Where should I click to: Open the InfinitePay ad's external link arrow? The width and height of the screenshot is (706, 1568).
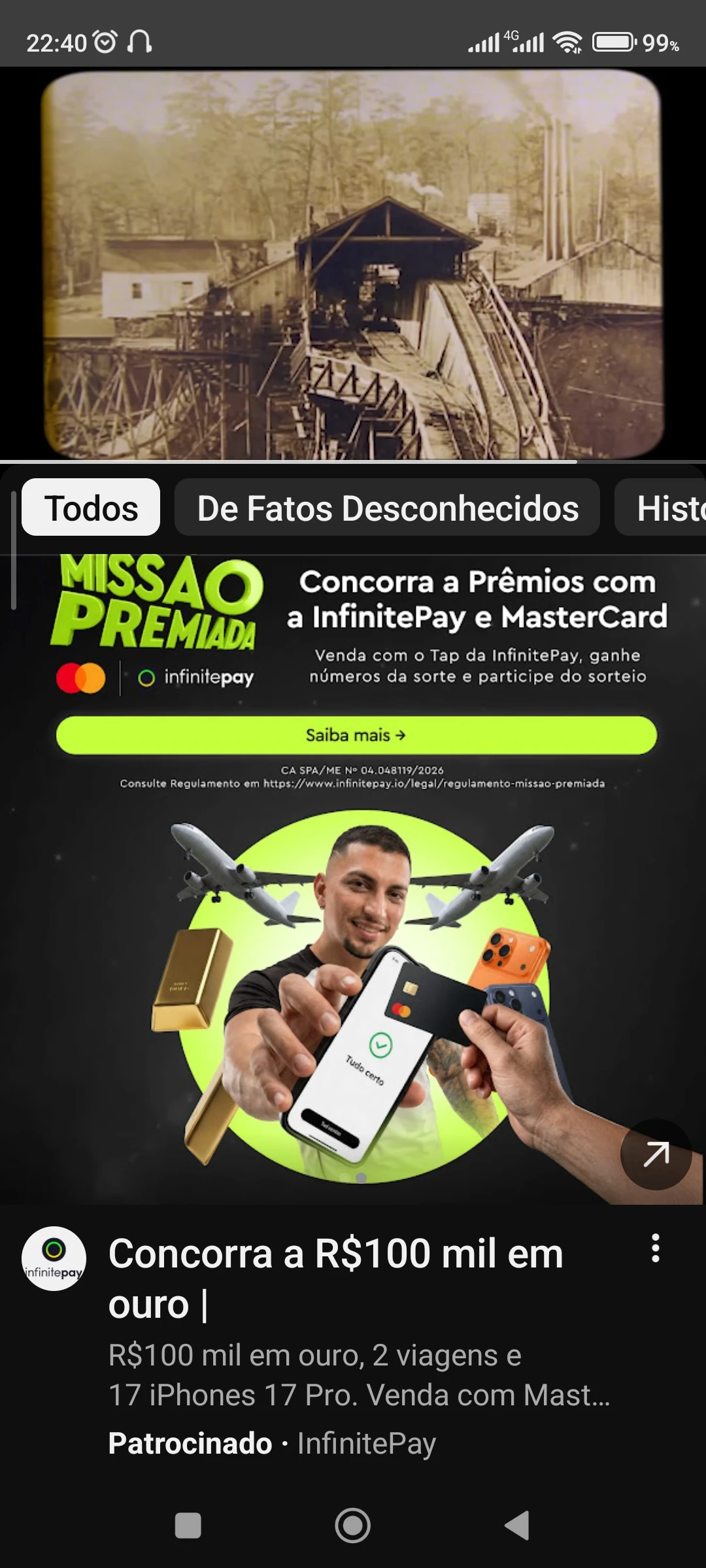point(656,1154)
